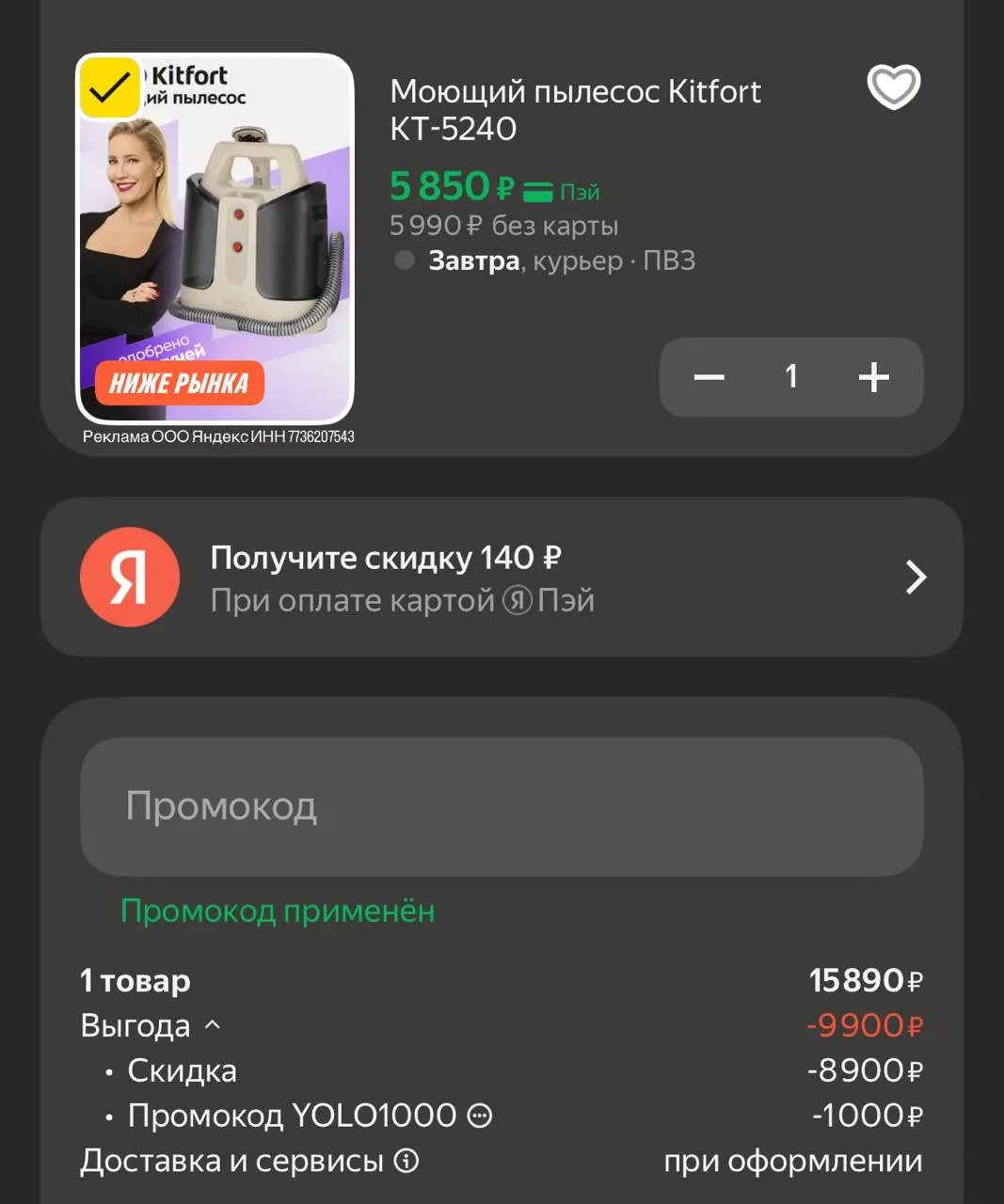
Task: Decrease the vacuum quantity by one
Action: tap(709, 377)
